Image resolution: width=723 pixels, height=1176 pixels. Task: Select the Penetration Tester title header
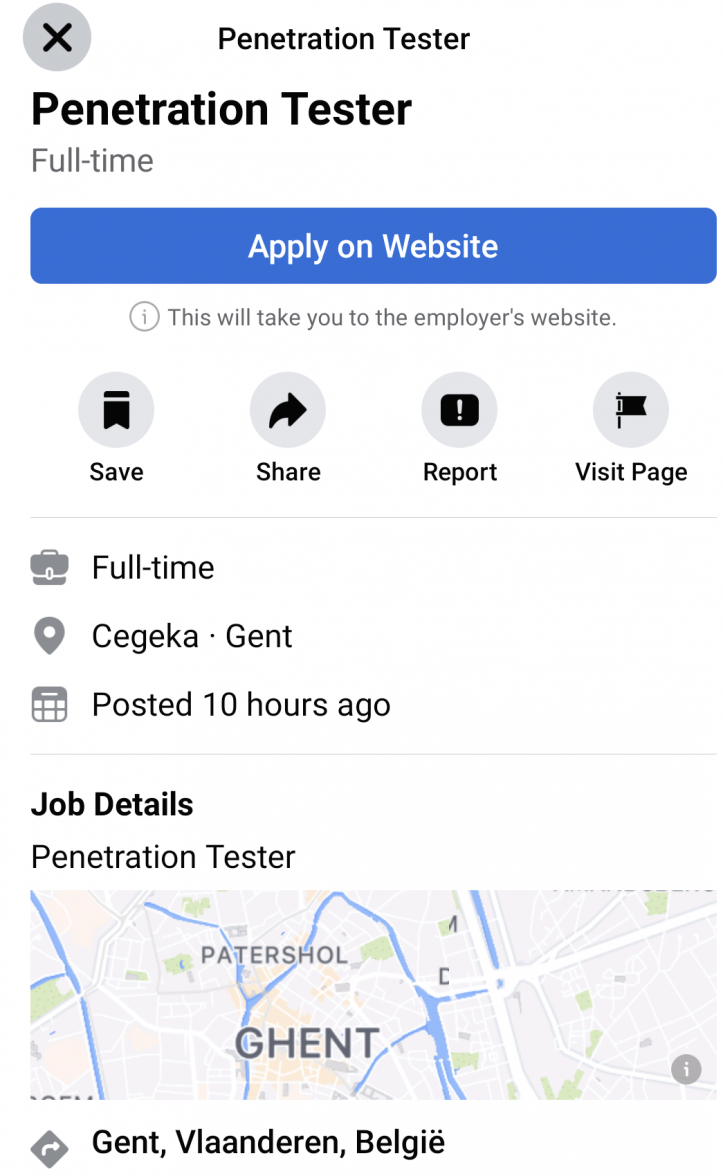pos(220,110)
